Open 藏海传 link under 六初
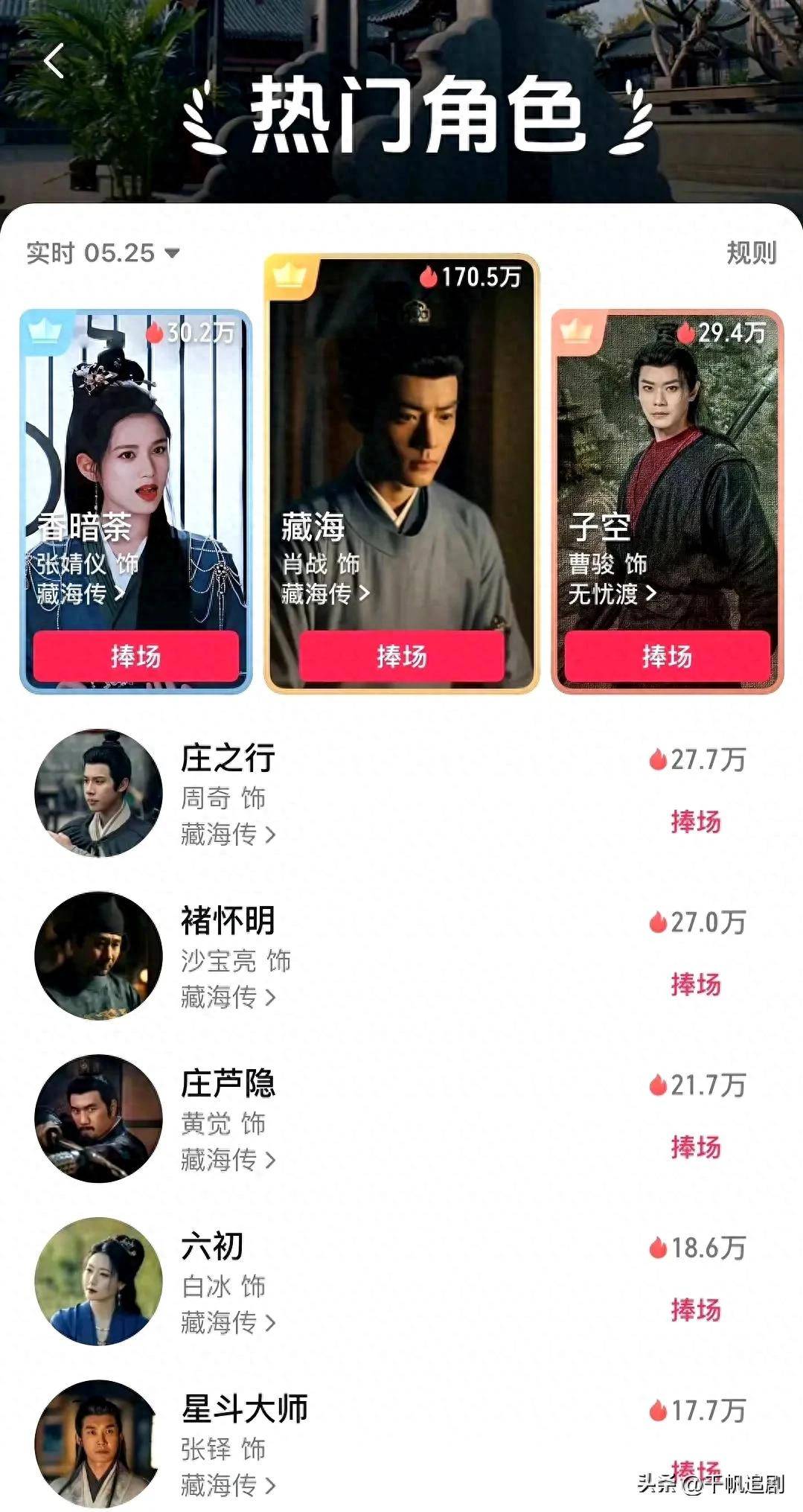Image resolution: width=803 pixels, height=1512 pixels. tap(228, 1322)
